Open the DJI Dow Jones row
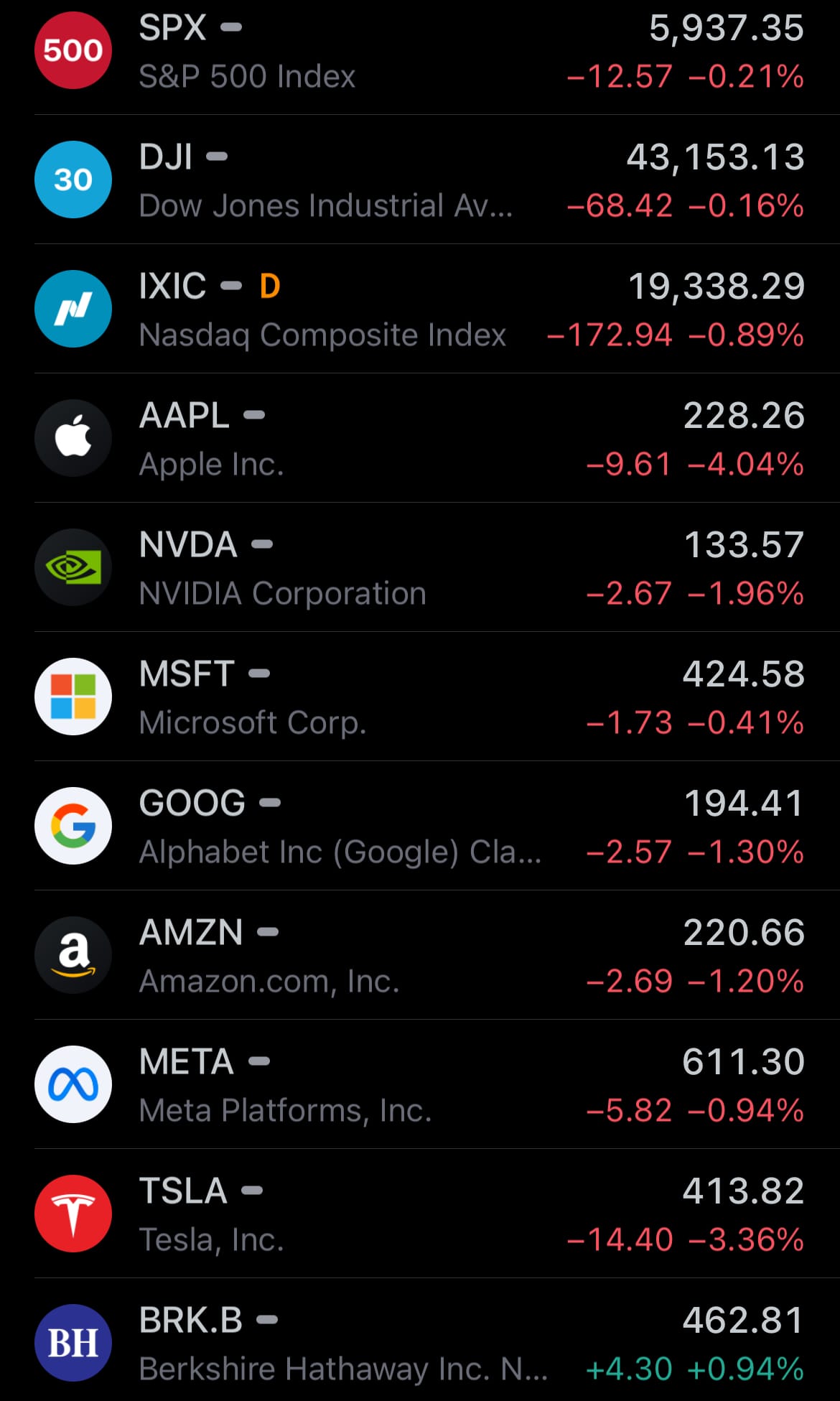 click(420, 180)
